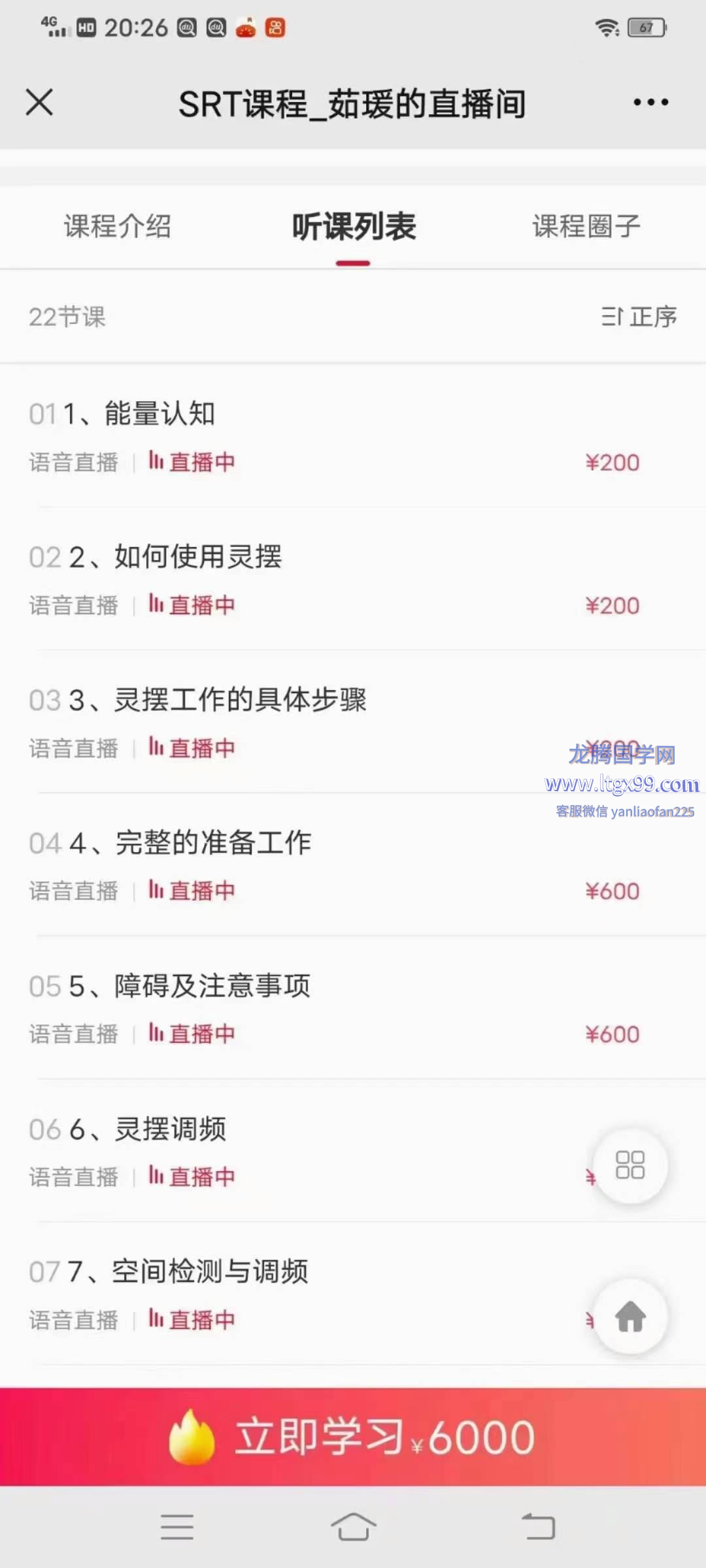The image size is (706, 1568).
Task: Toggle the 正序 sort order
Action: tap(639, 317)
